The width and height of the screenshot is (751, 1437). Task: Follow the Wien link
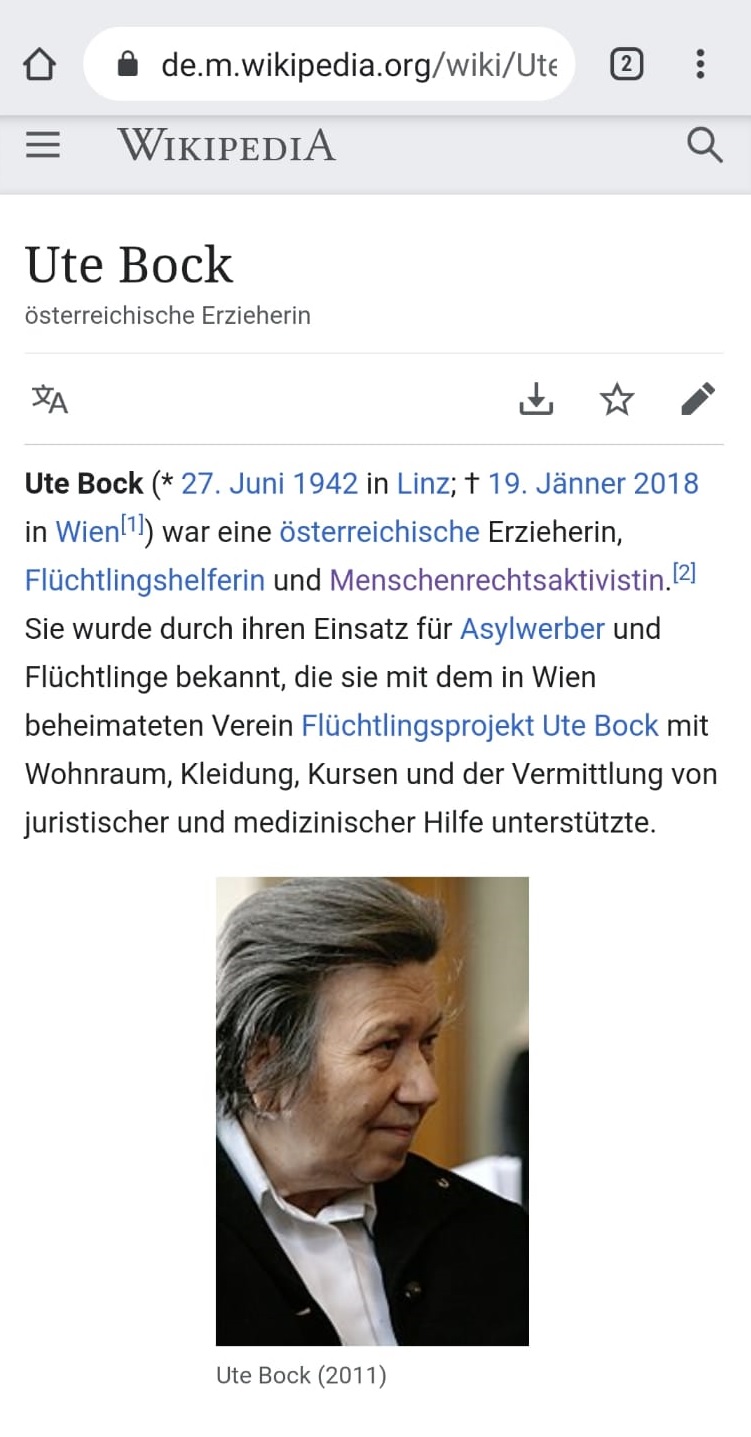86,532
